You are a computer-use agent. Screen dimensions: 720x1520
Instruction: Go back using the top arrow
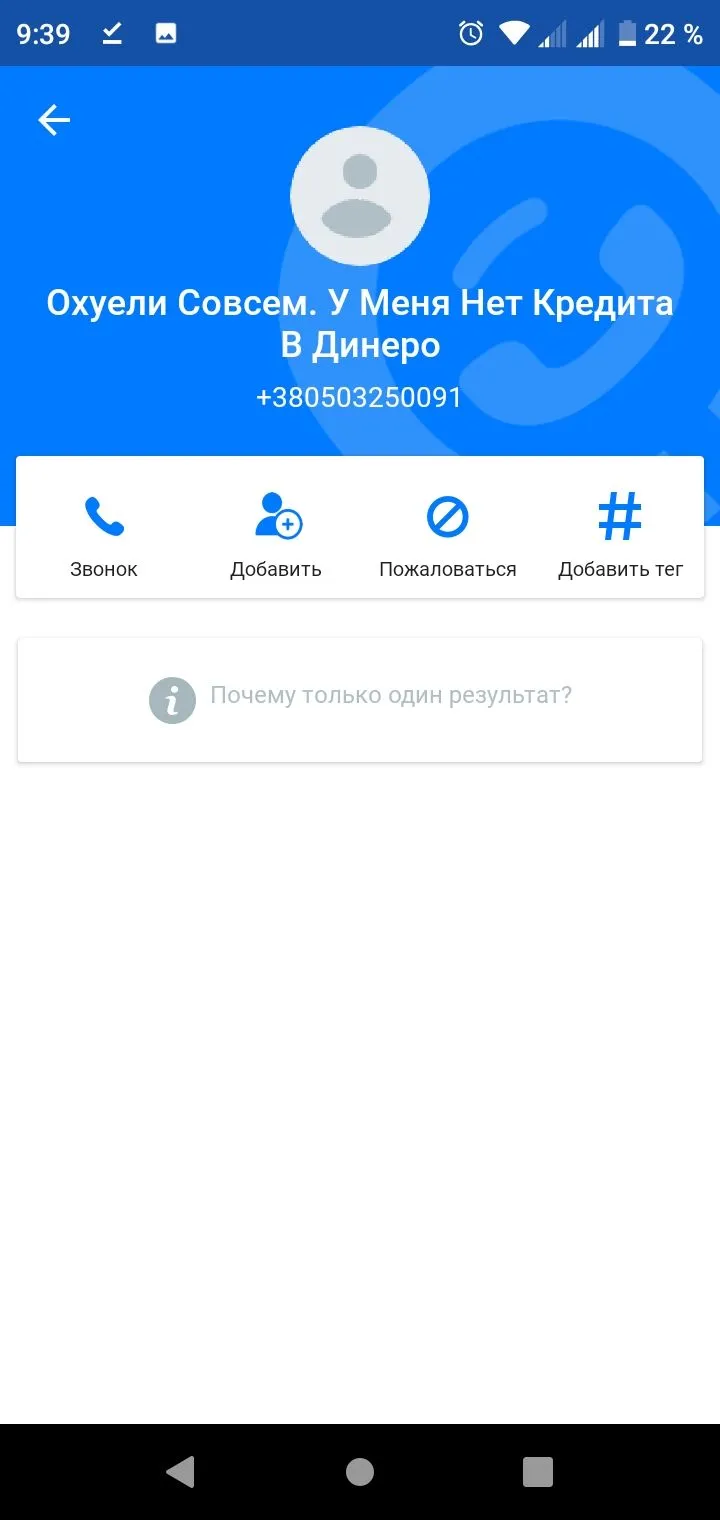pyautogui.click(x=54, y=121)
